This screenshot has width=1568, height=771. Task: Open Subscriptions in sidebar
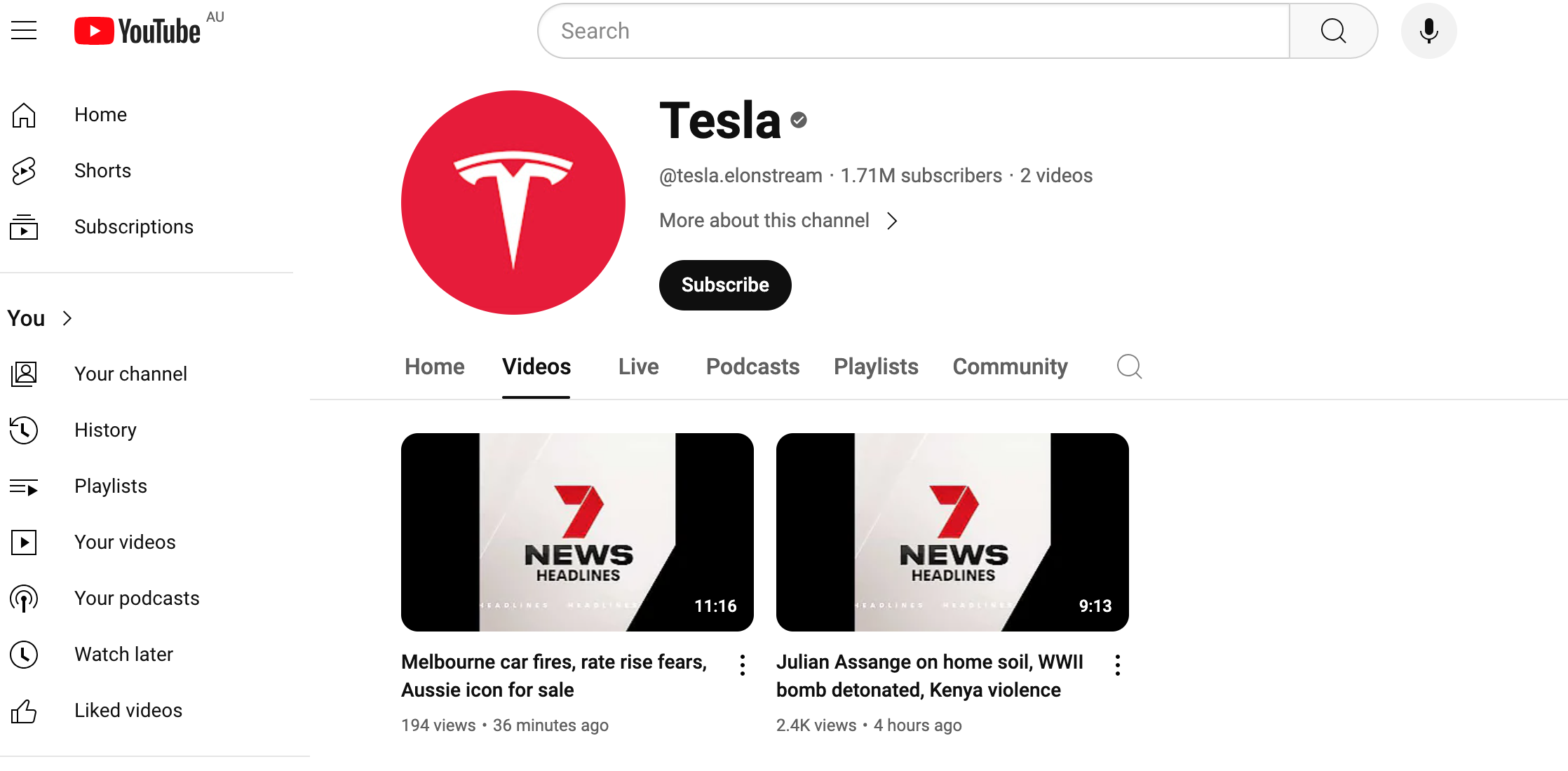(133, 227)
